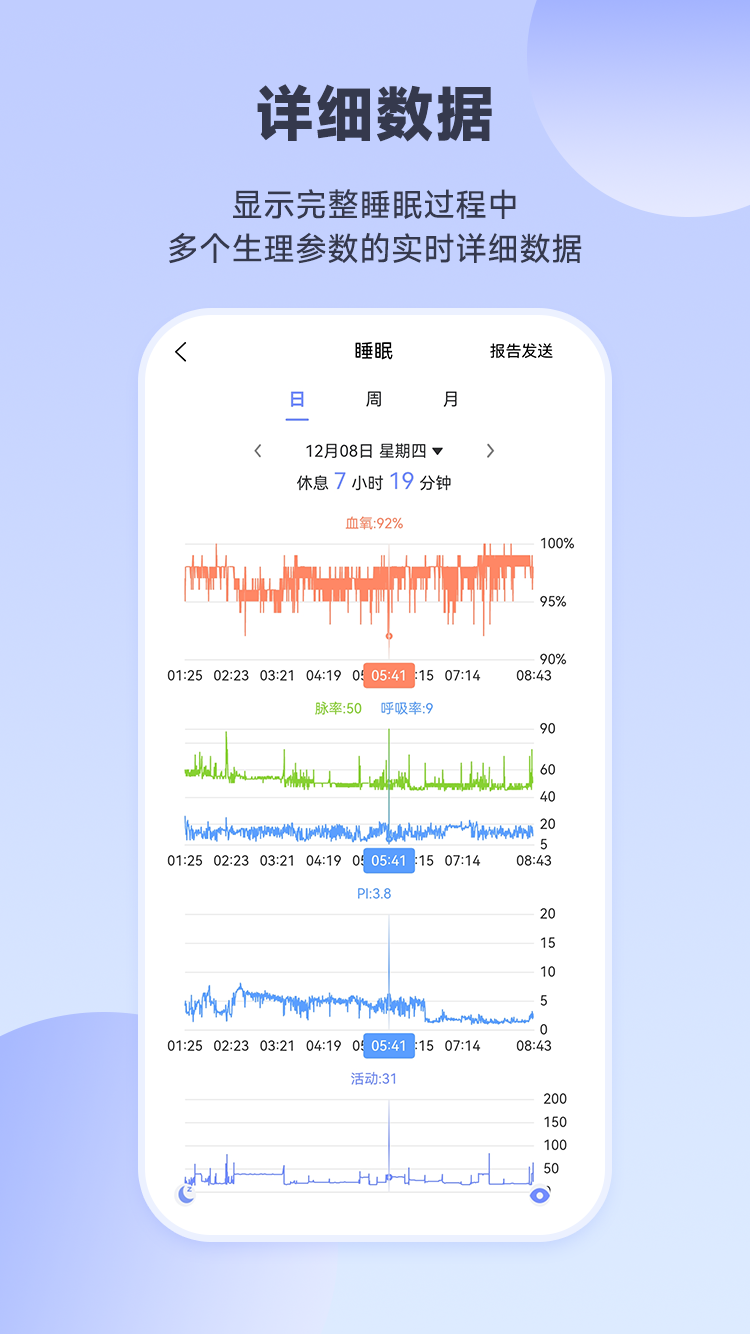Open the date picker via the triangle dropdown
This screenshot has height=1334, width=750.
click(438, 451)
